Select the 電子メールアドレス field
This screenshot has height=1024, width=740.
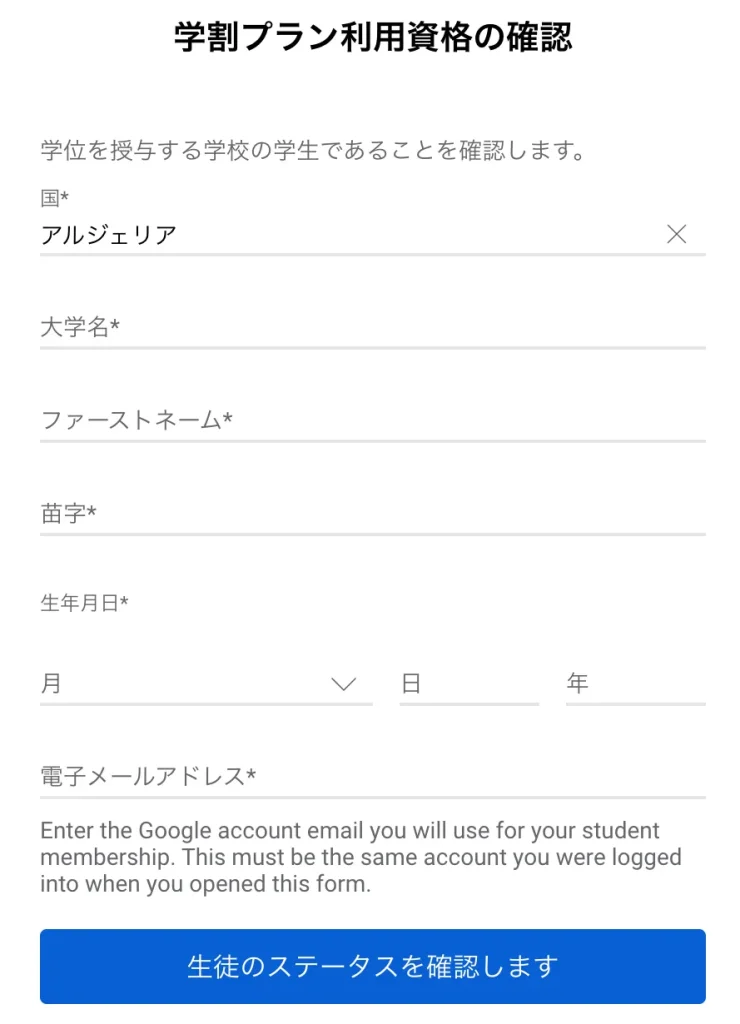tap(372, 776)
